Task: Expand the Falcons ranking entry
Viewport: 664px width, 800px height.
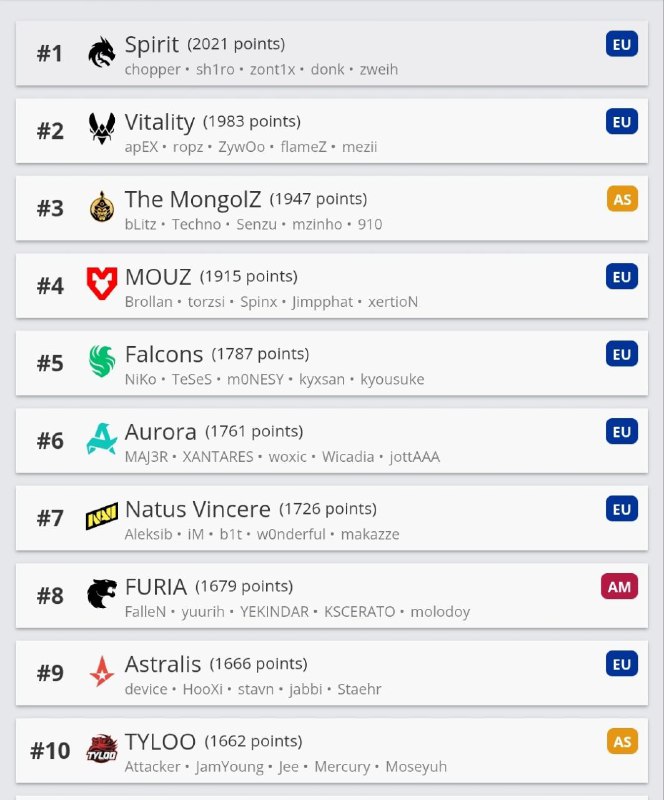Action: 330,364
